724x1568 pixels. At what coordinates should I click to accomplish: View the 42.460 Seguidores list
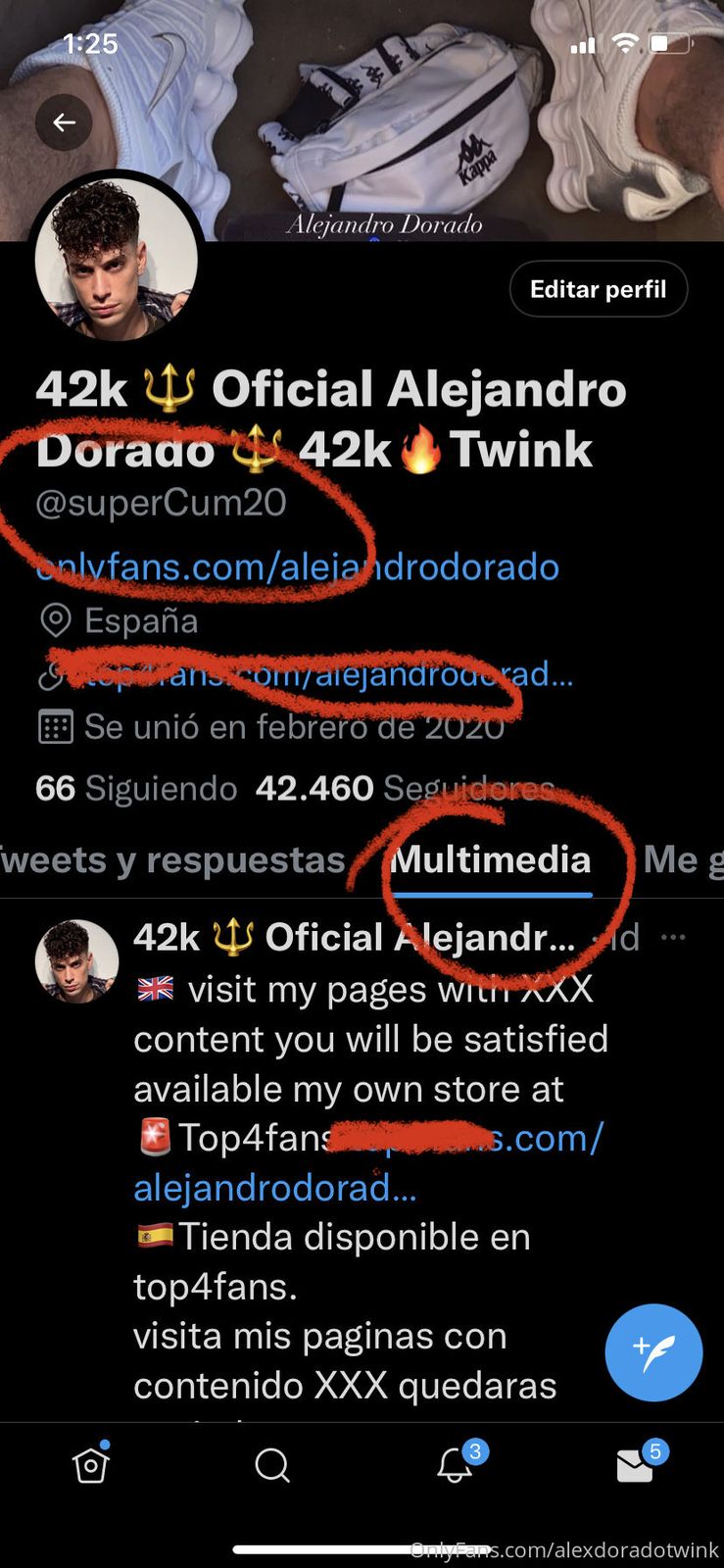404,788
